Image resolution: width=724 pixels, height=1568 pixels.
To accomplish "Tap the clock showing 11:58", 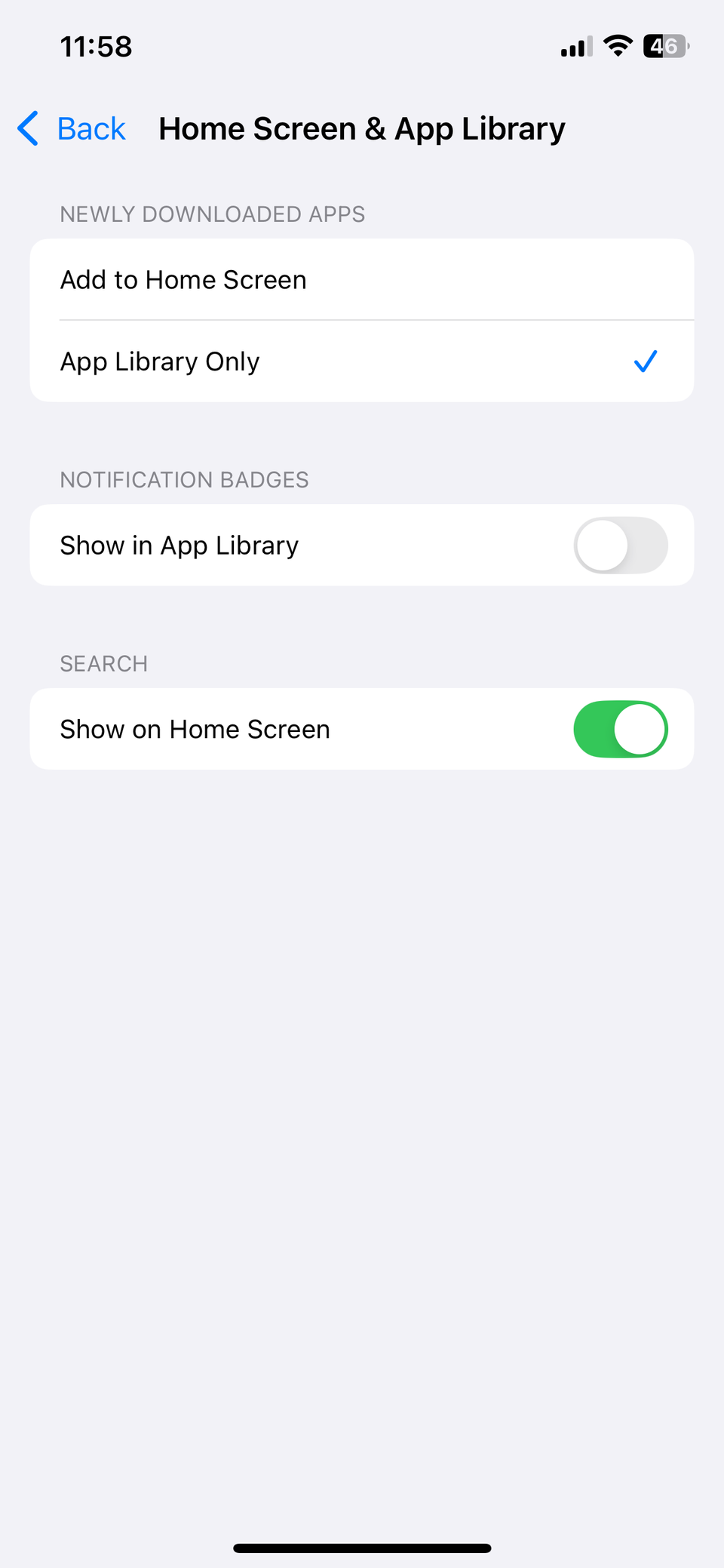I will 96,46.
